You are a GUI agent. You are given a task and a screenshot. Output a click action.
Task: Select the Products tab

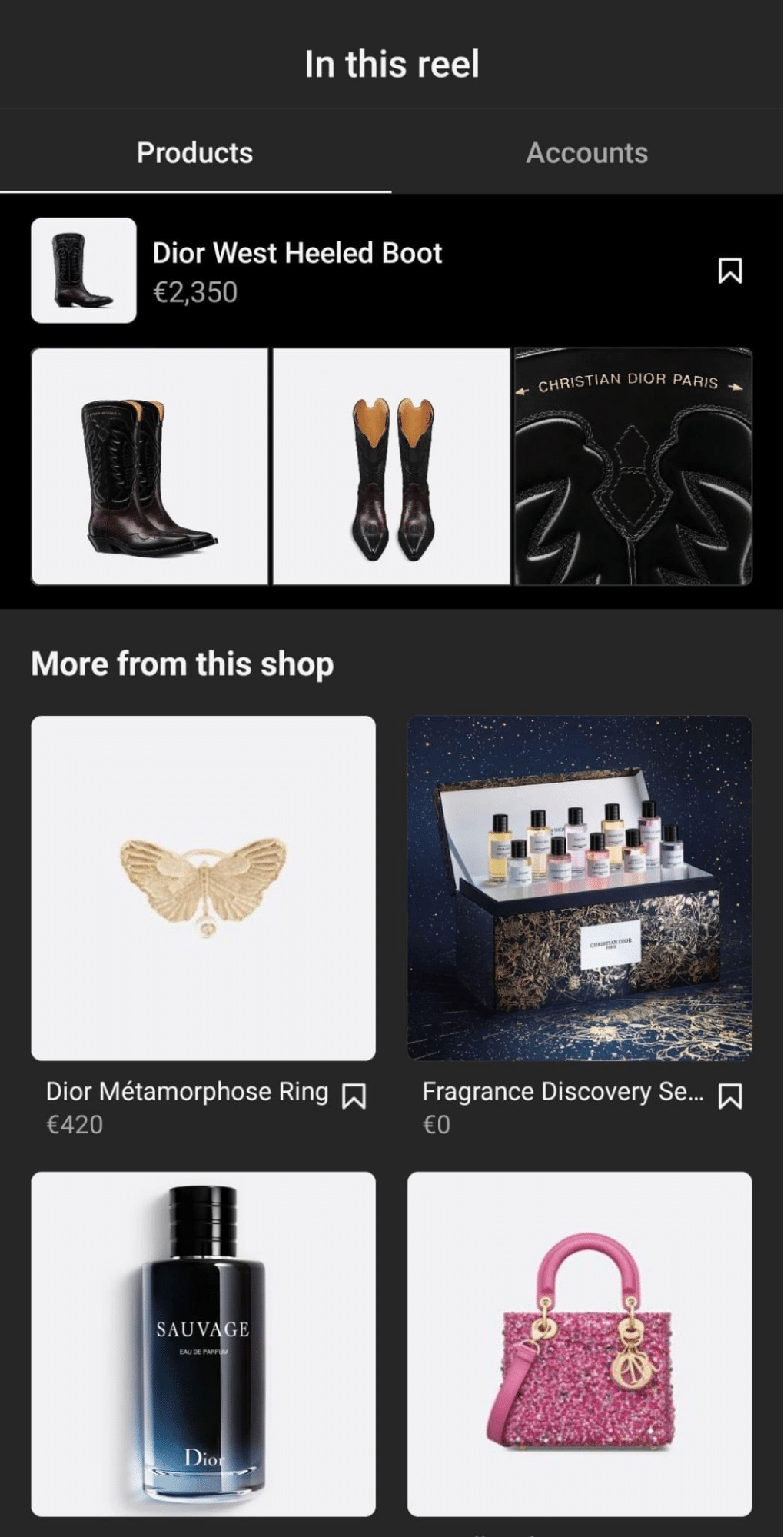tap(195, 152)
